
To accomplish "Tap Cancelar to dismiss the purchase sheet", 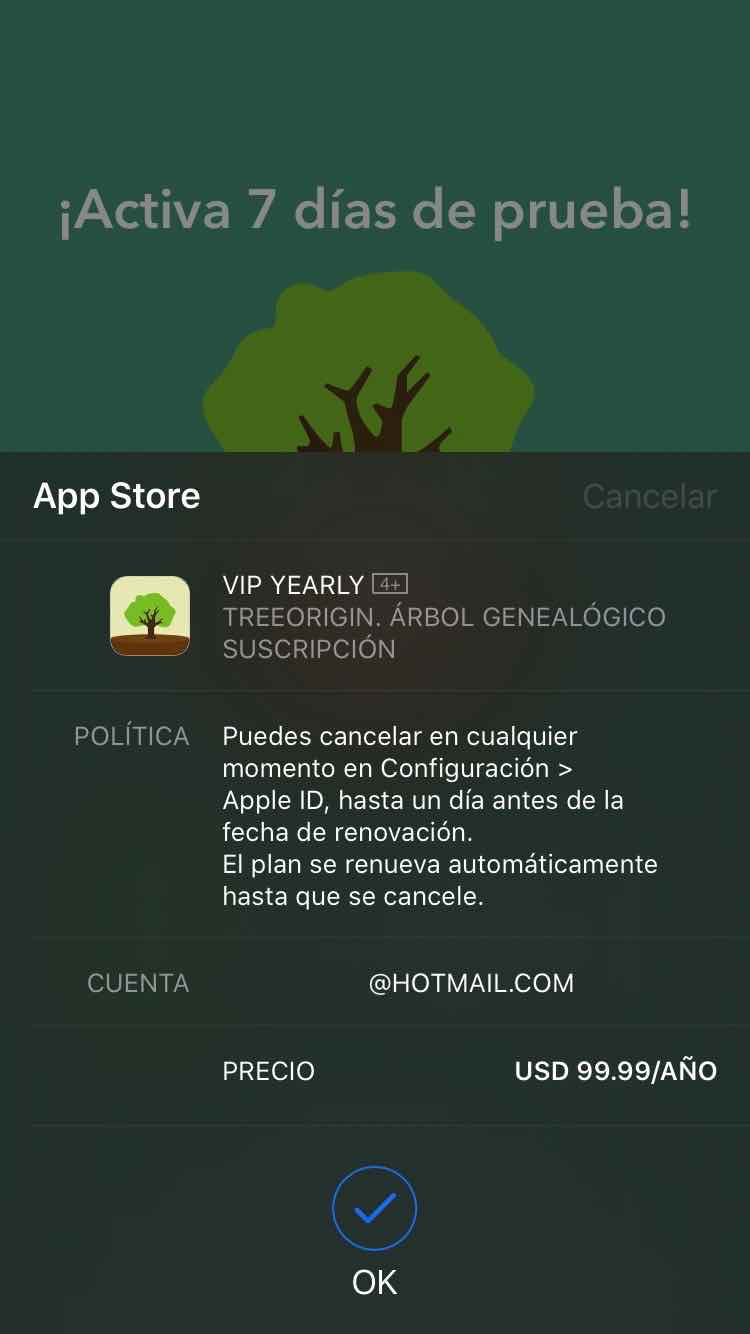I will click(x=649, y=496).
